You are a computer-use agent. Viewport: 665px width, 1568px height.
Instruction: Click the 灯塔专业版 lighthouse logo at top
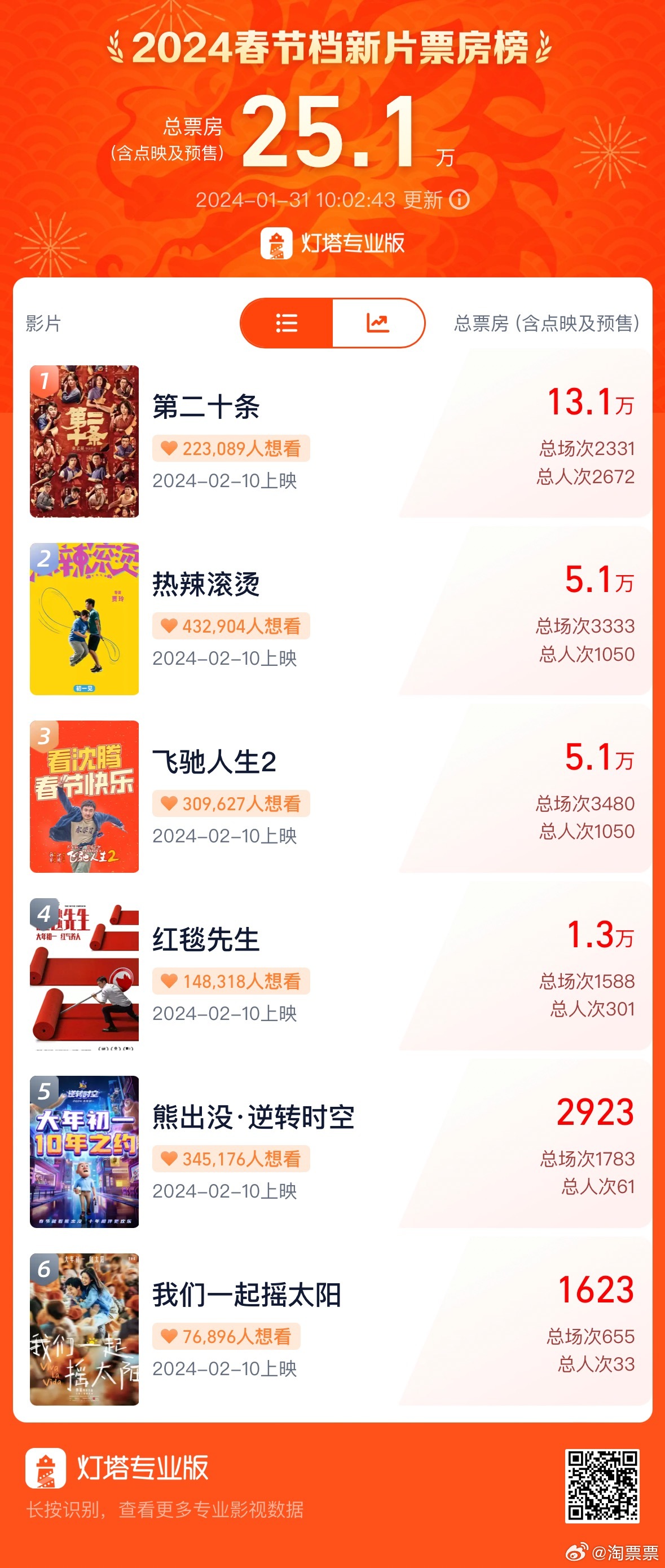click(x=278, y=244)
